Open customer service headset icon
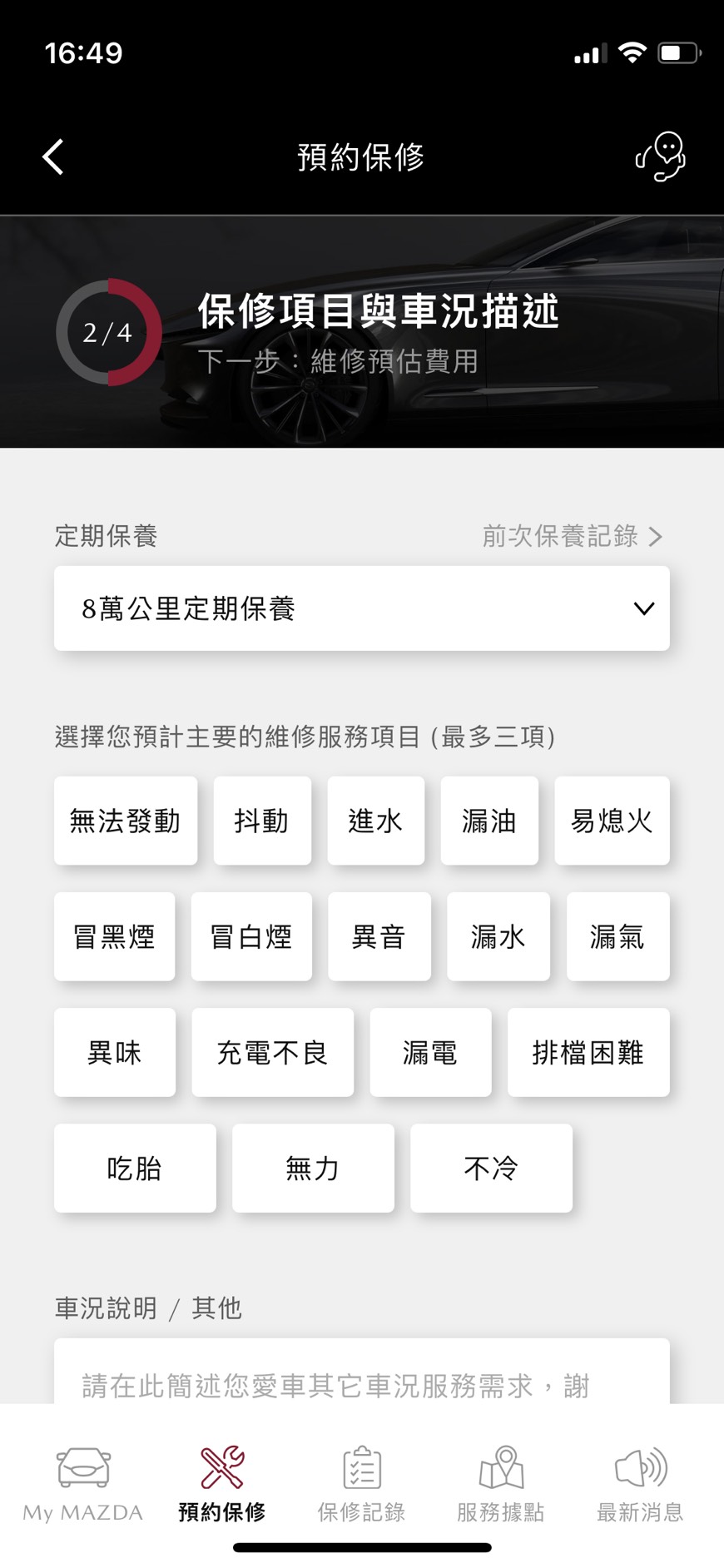Screen dimensions: 724x1568 (x=661, y=156)
